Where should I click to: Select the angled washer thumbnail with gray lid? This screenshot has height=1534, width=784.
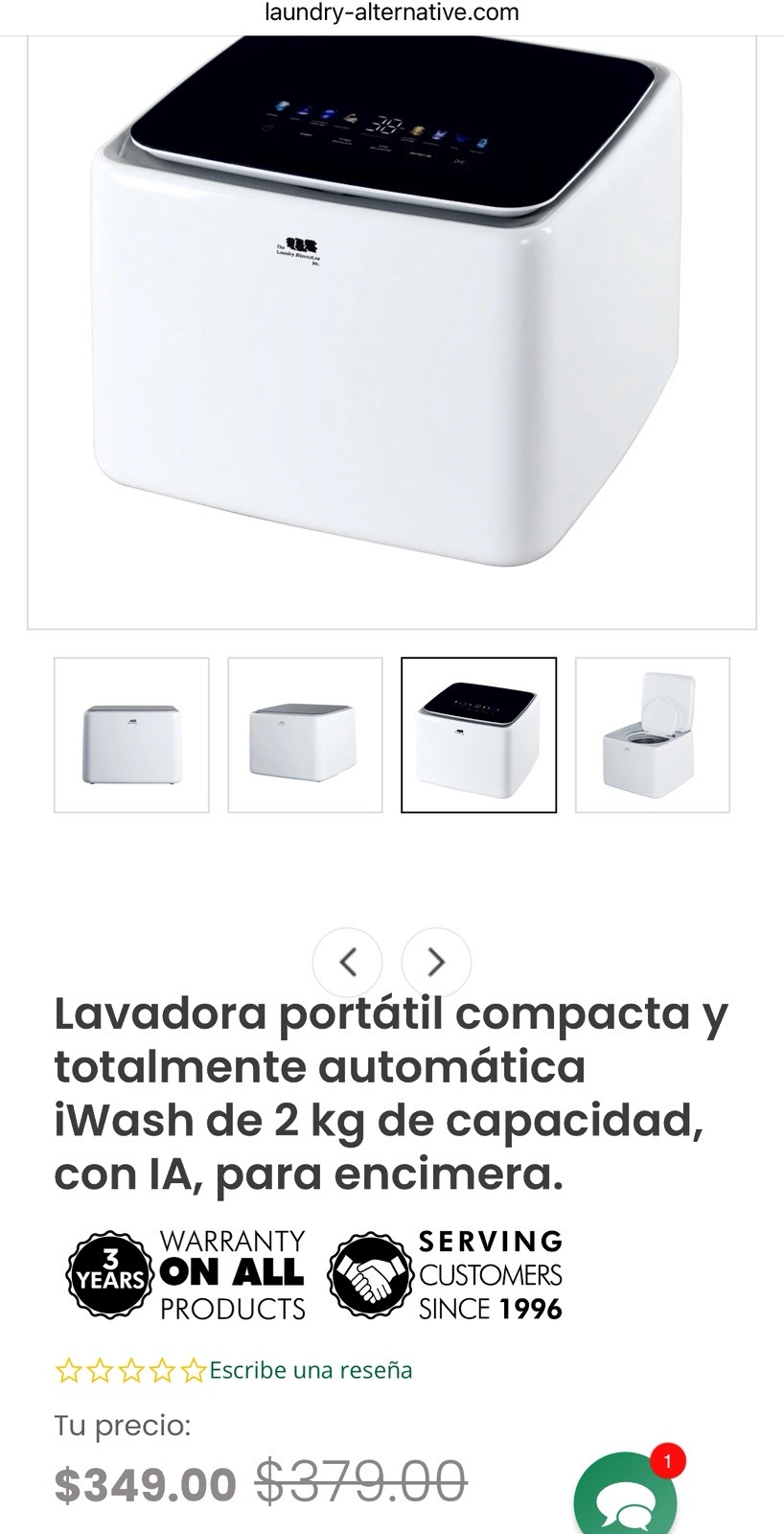click(305, 735)
